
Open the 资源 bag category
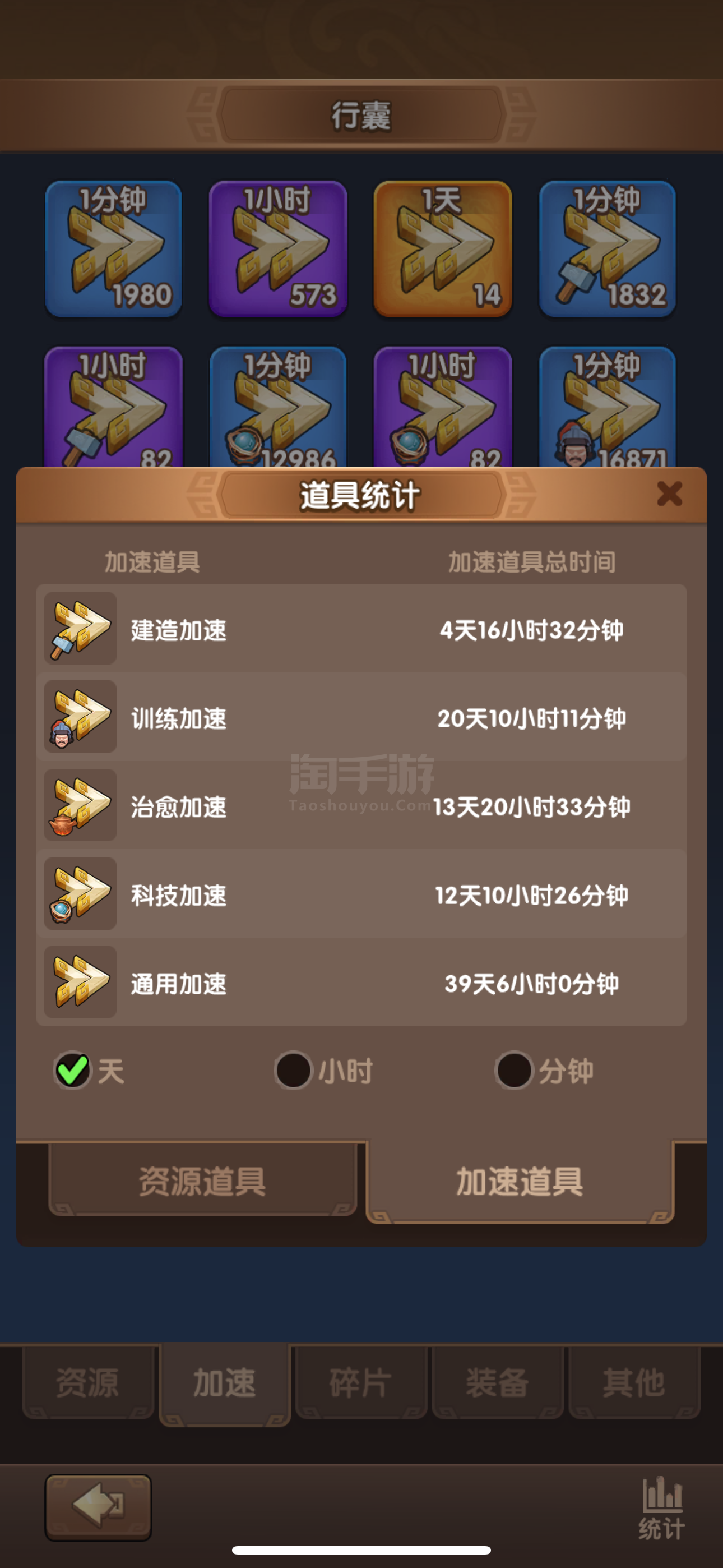[x=88, y=1382]
